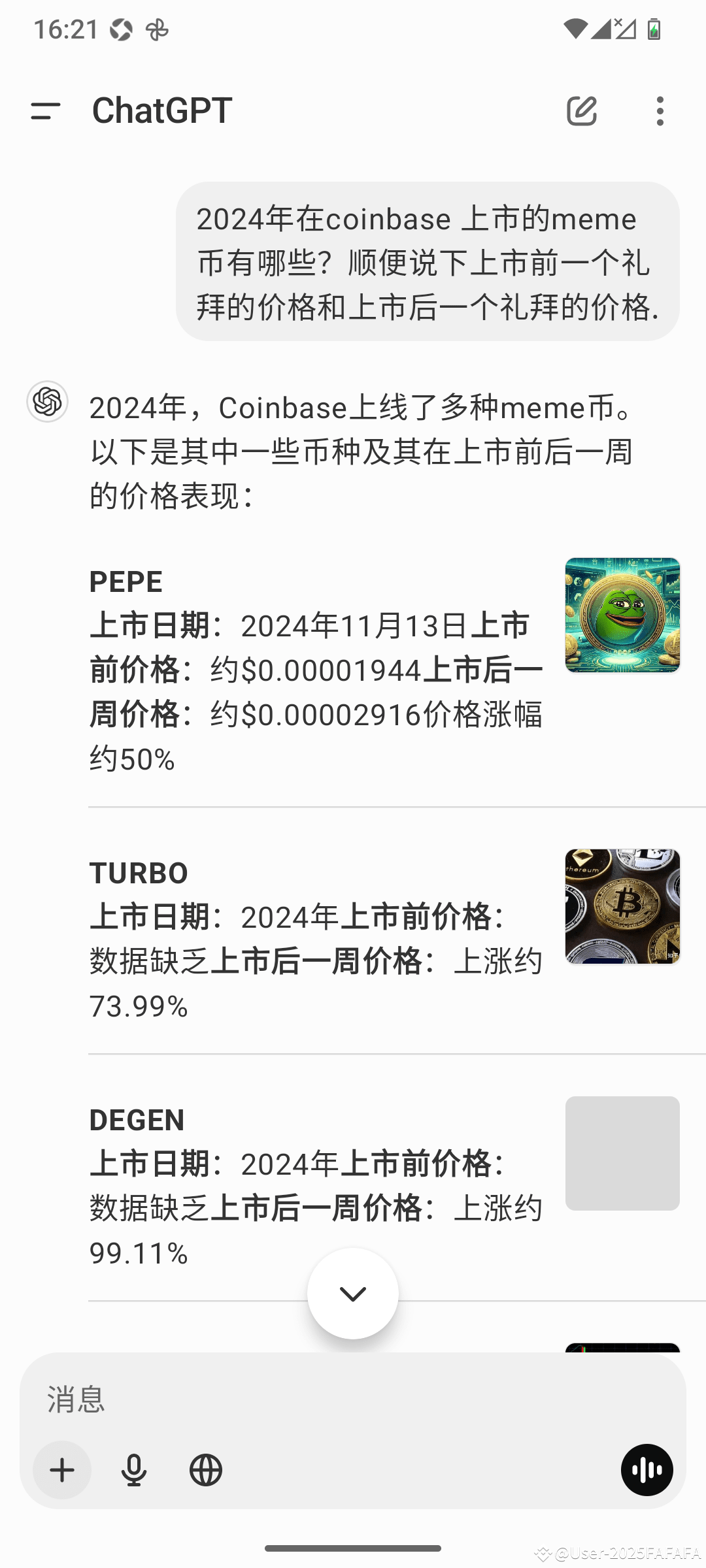Expand attachment options via the plus control
Image resolution: width=706 pixels, height=1568 pixels.
coord(61,1471)
